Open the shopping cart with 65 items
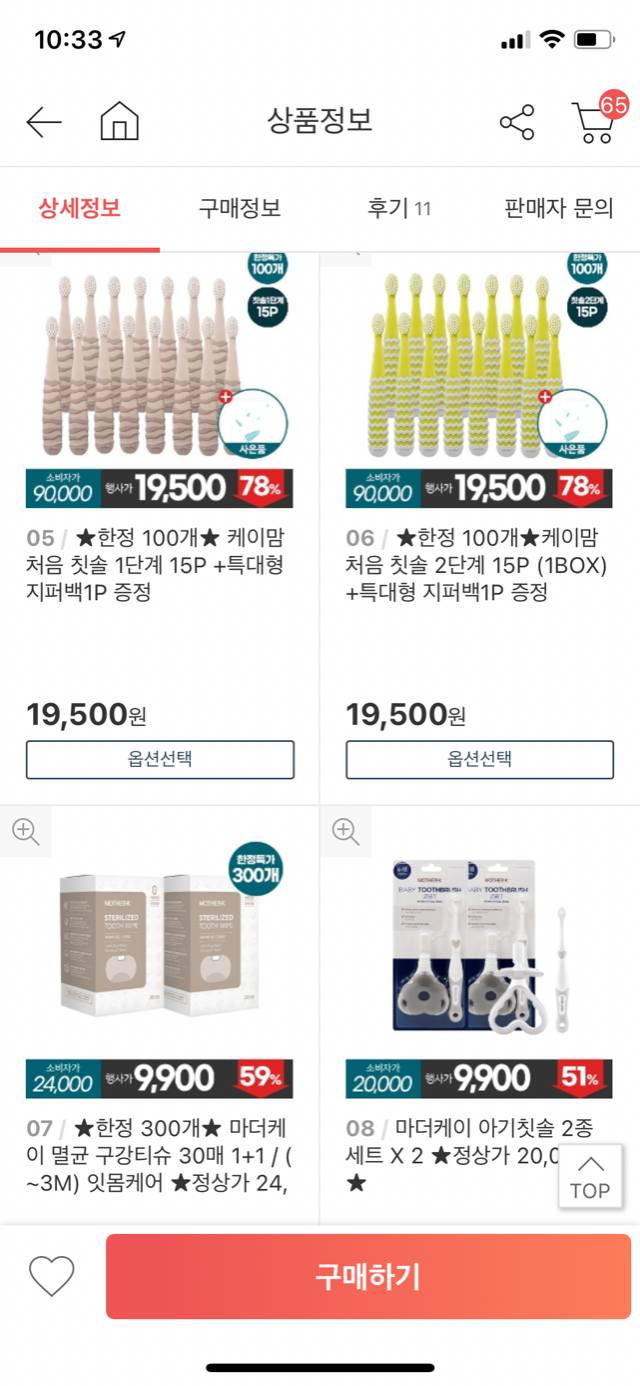Viewport: 640px width, 1386px height. 594,123
